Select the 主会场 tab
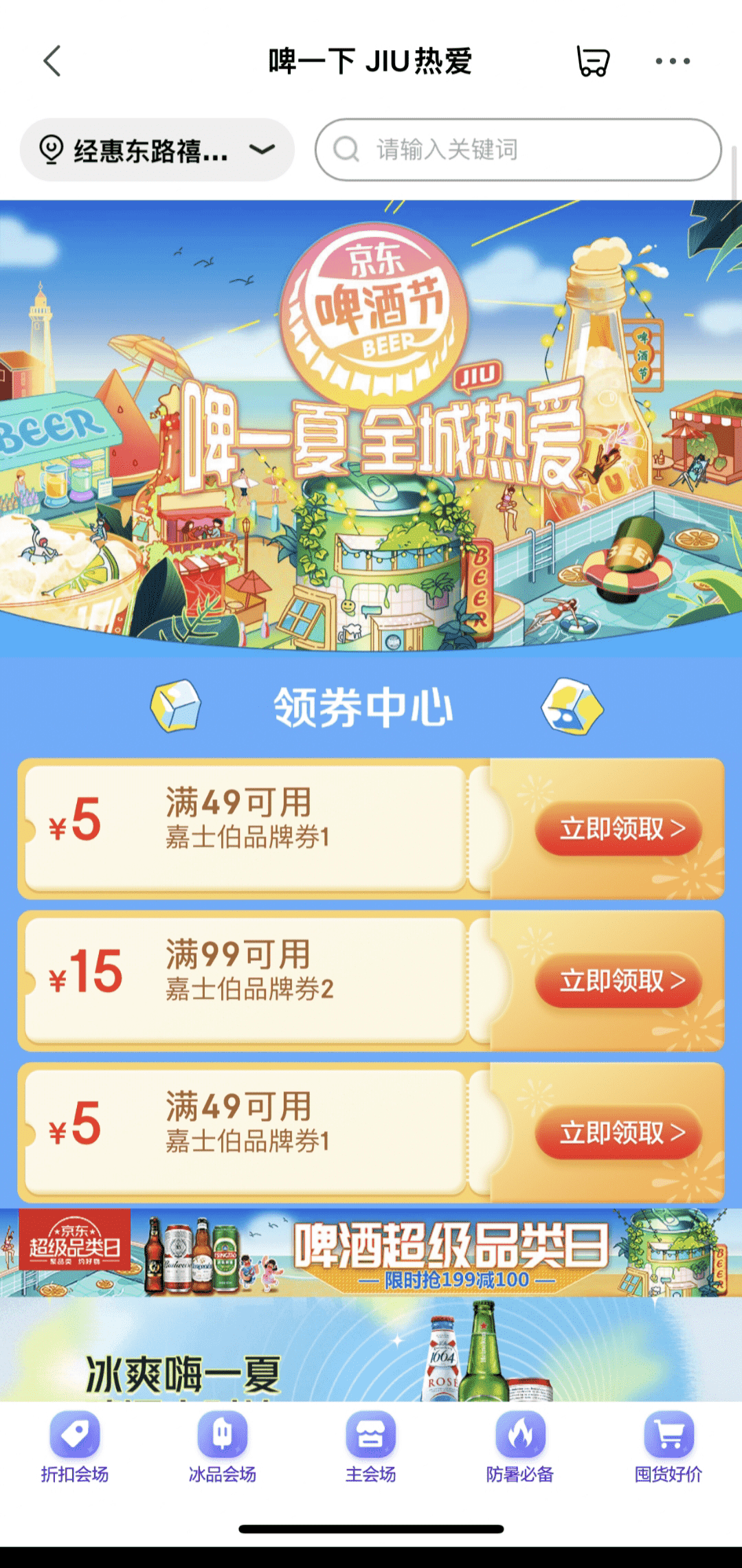 [x=371, y=1446]
